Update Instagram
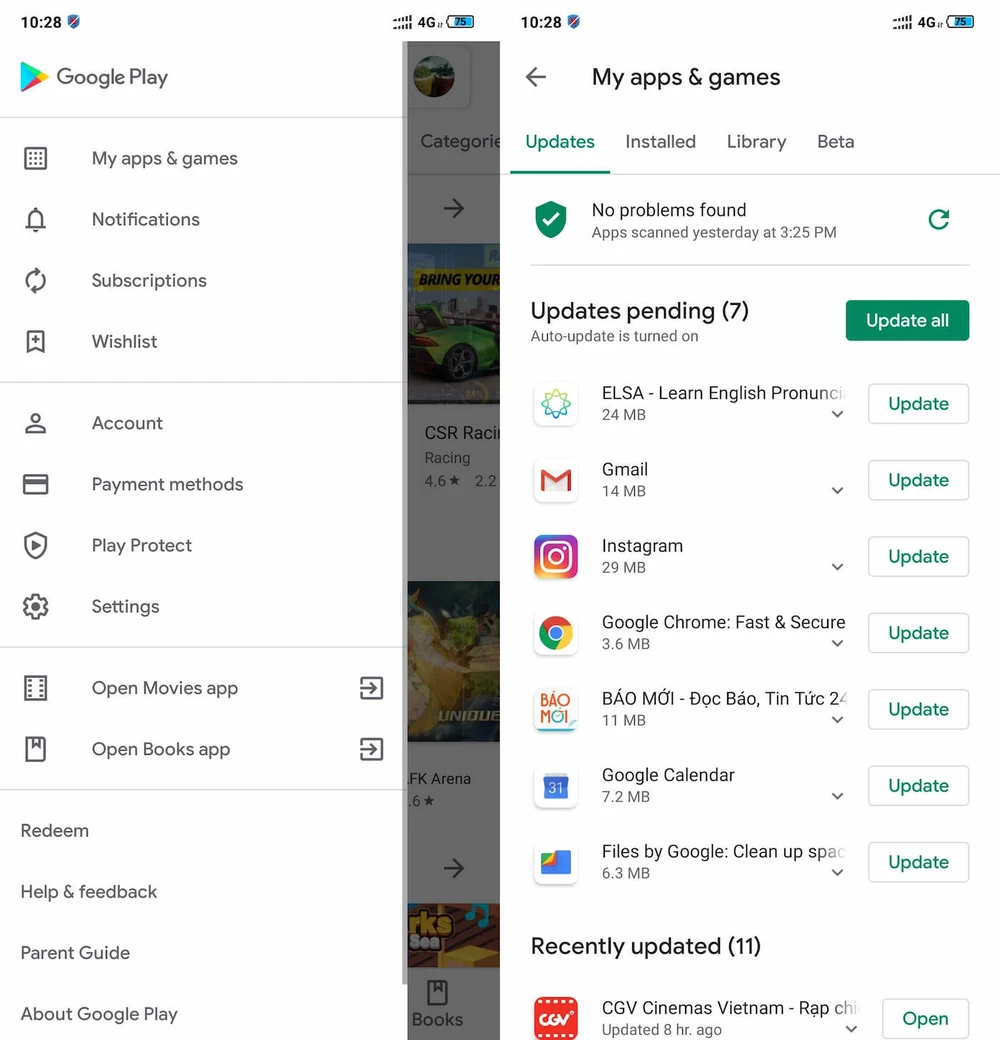This screenshot has height=1040, width=1000. pyautogui.click(x=918, y=557)
